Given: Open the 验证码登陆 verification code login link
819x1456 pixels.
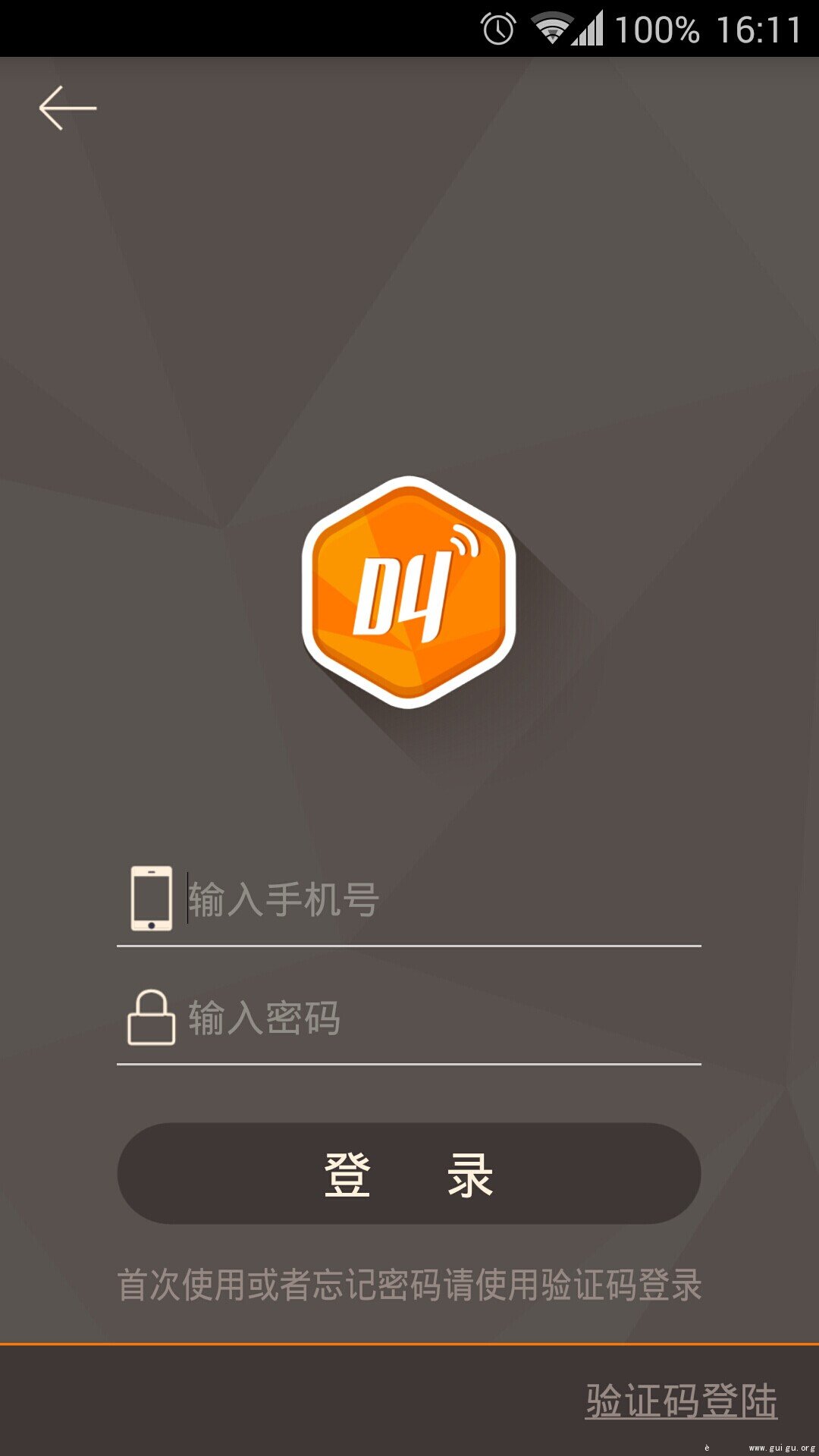Looking at the screenshot, I should click(681, 1400).
